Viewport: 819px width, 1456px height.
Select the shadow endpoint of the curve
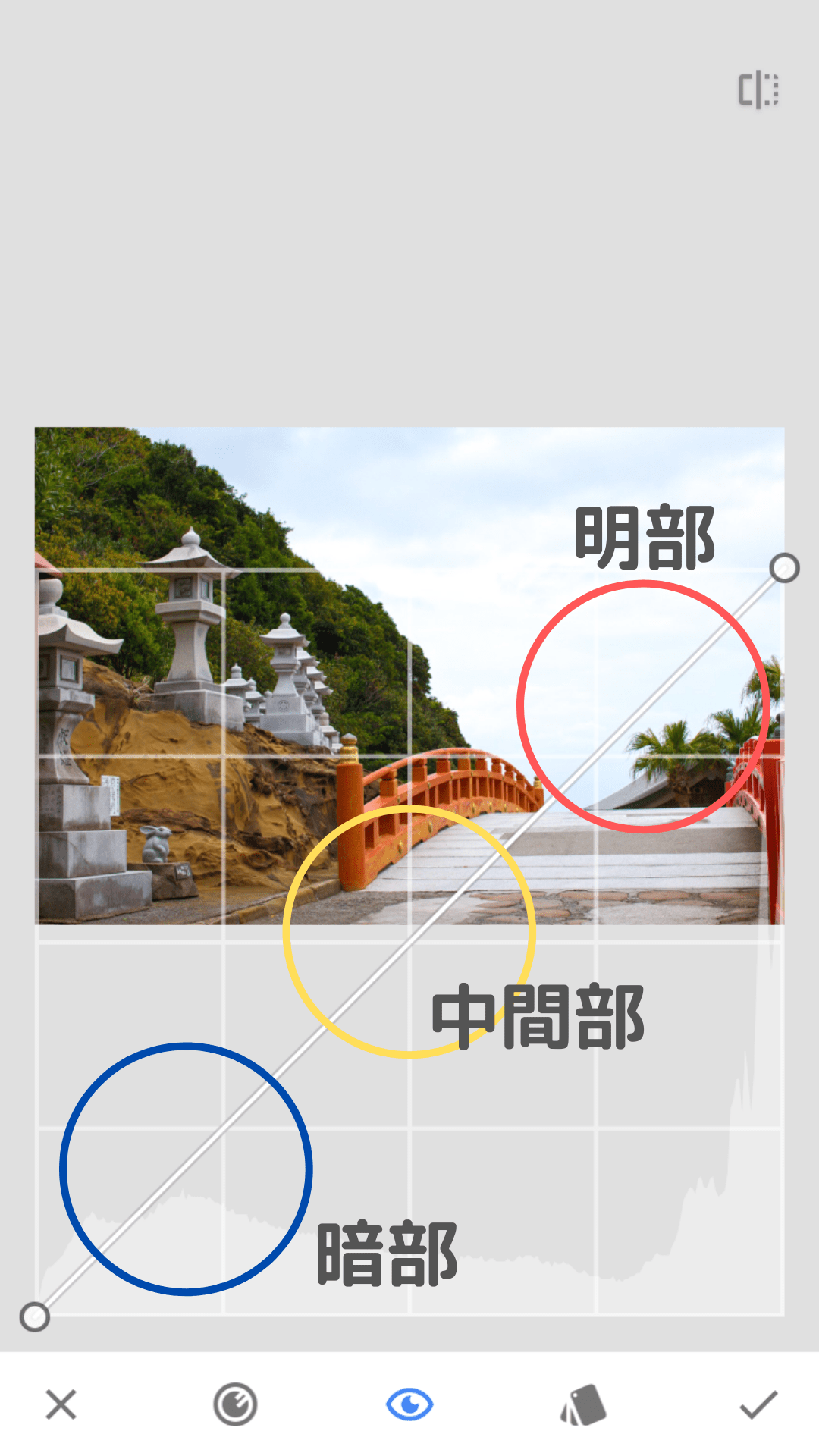pyautogui.click(x=35, y=1317)
